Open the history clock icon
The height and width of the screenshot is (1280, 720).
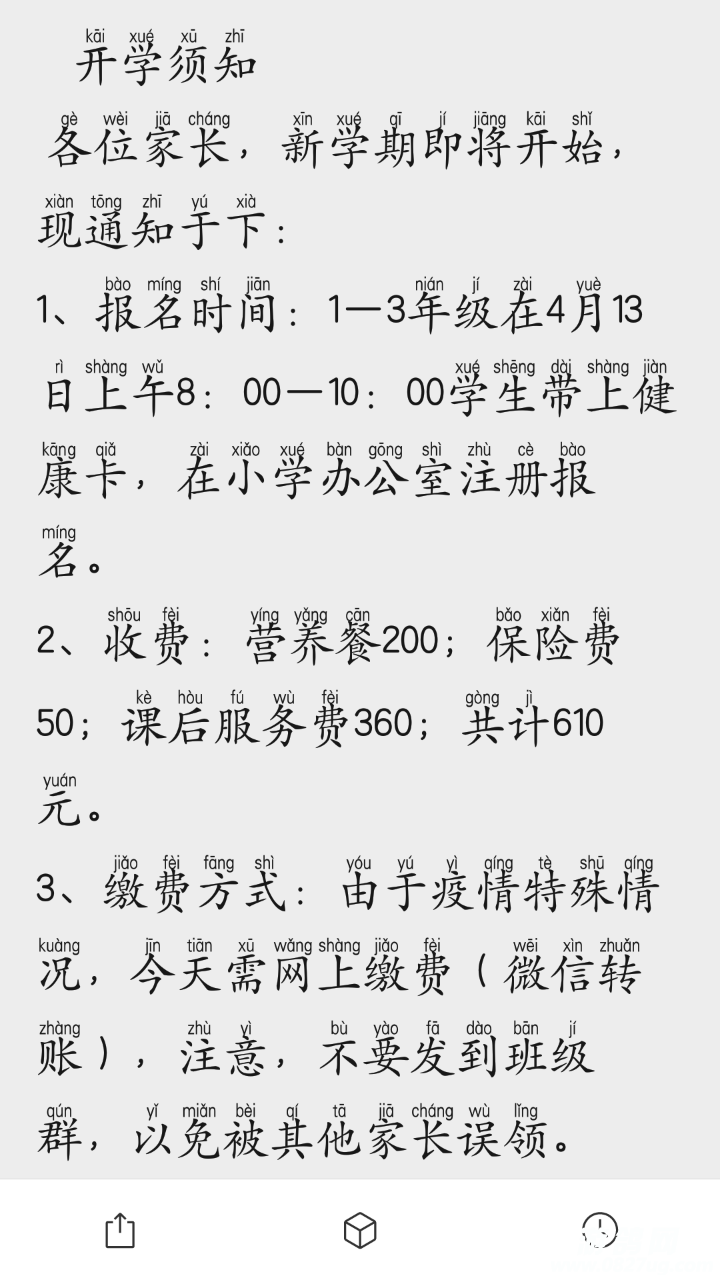599,1229
